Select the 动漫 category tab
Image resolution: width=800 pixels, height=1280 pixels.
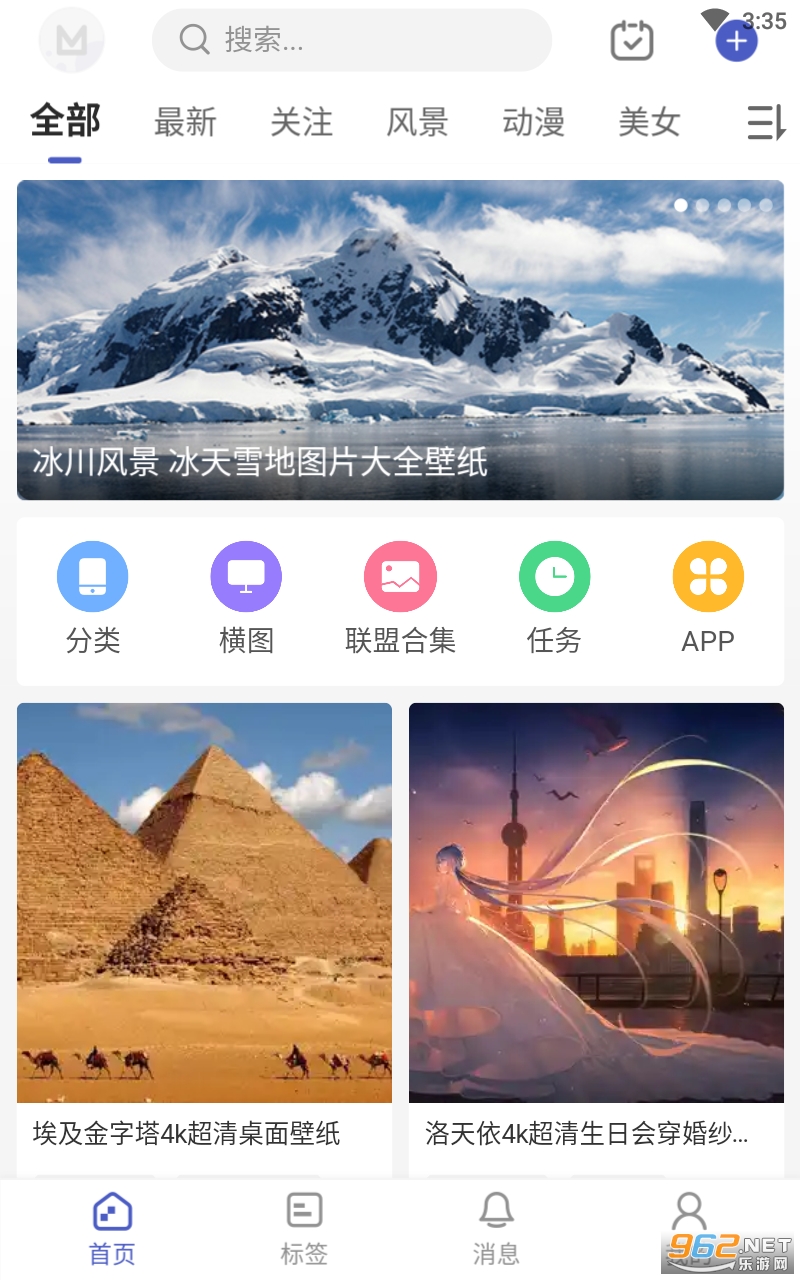pyautogui.click(x=533, y=123)
